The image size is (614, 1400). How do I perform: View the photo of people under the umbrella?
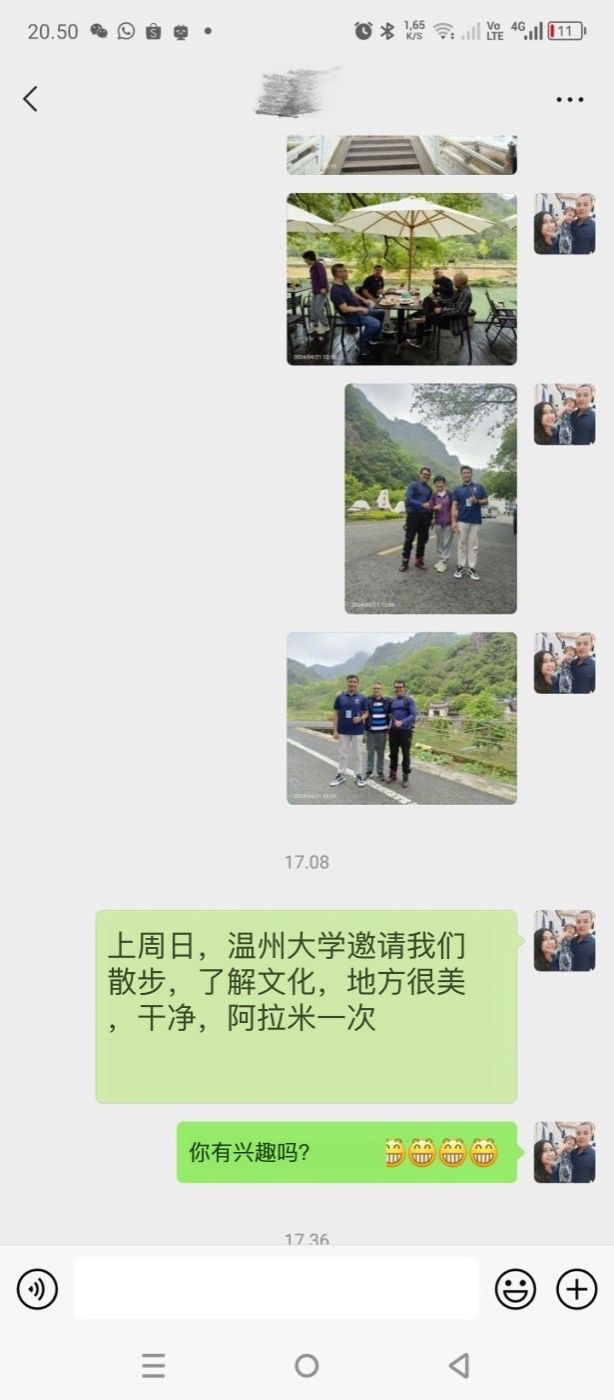pos(402,279)
